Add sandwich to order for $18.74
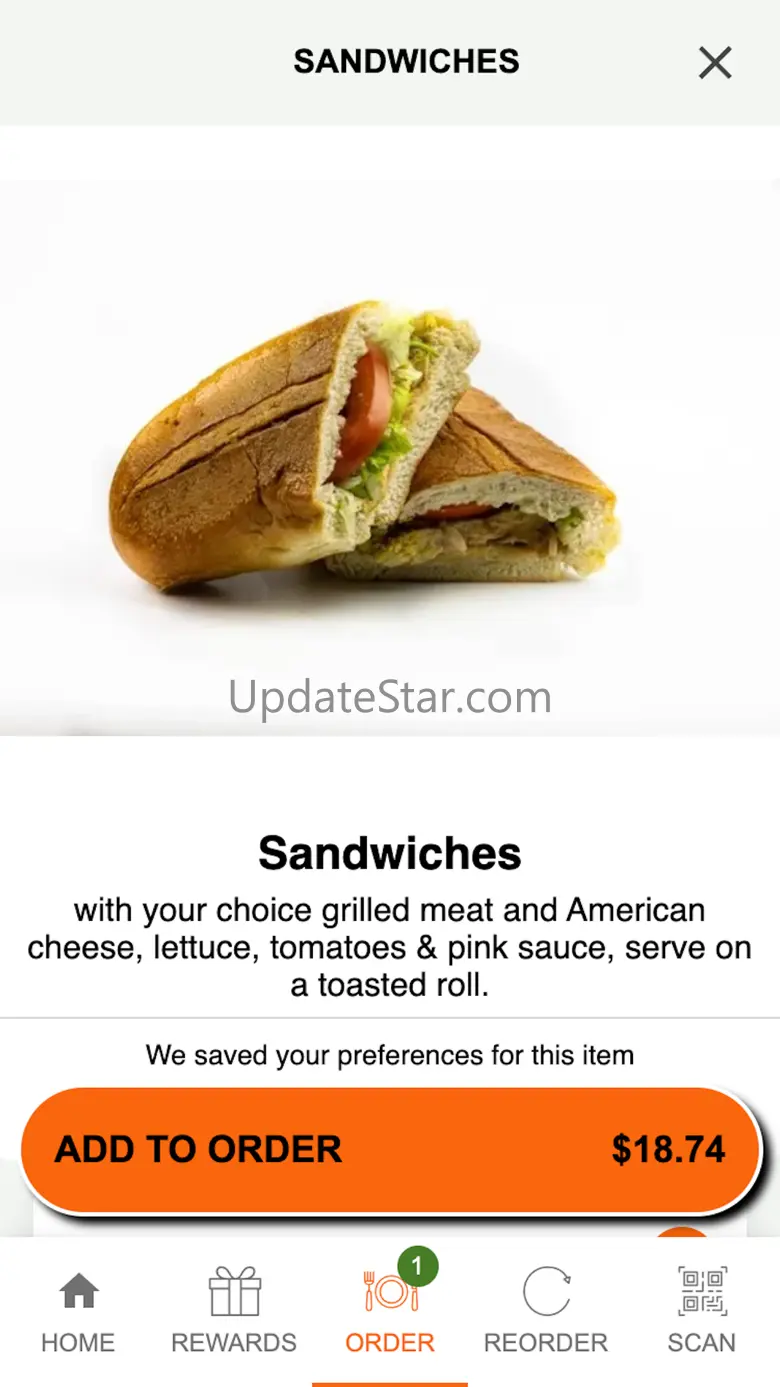This screenshot has width=780, height=1387. 390,1150
